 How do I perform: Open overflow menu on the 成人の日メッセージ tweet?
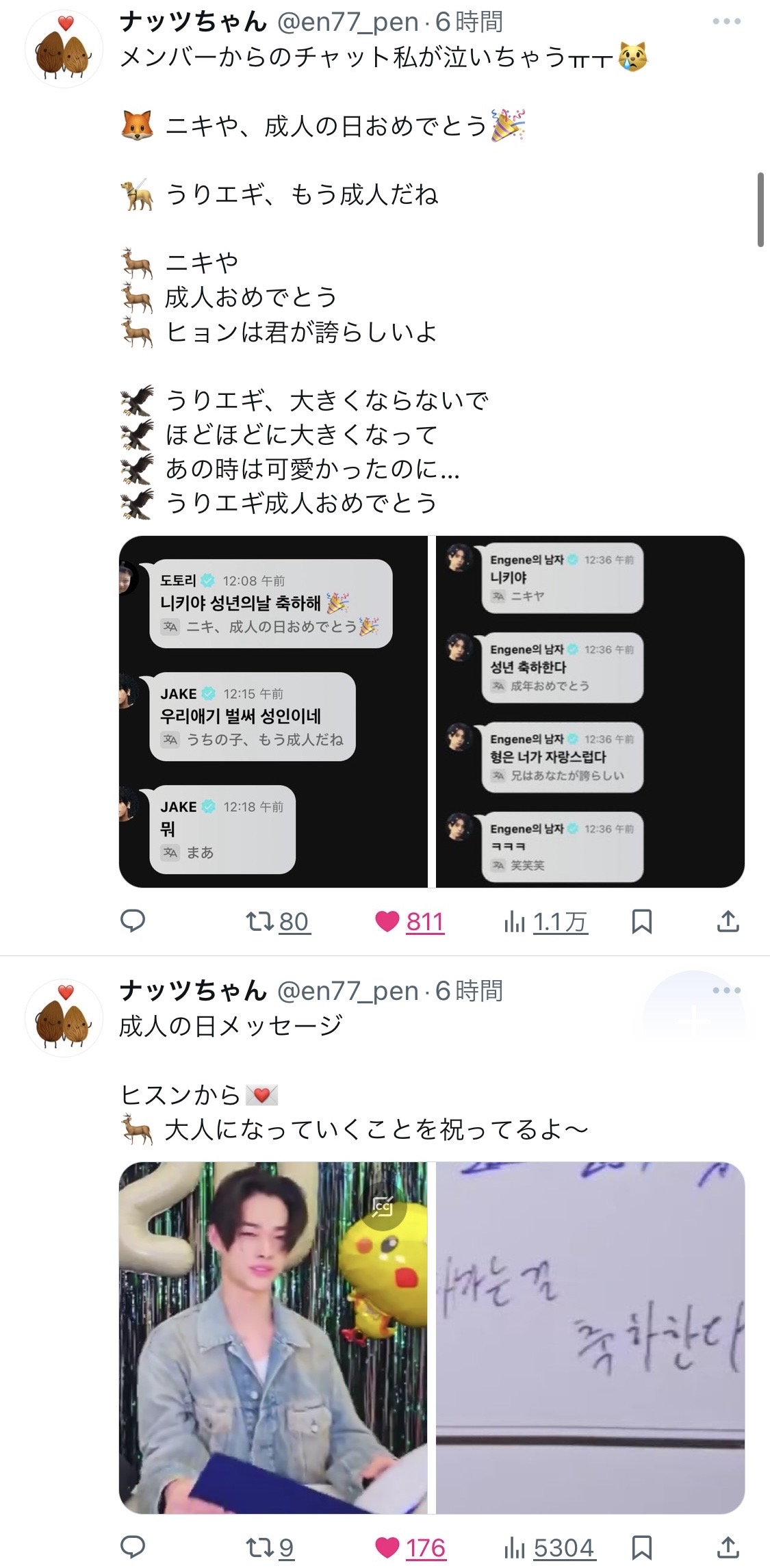[x=726, y=990]
